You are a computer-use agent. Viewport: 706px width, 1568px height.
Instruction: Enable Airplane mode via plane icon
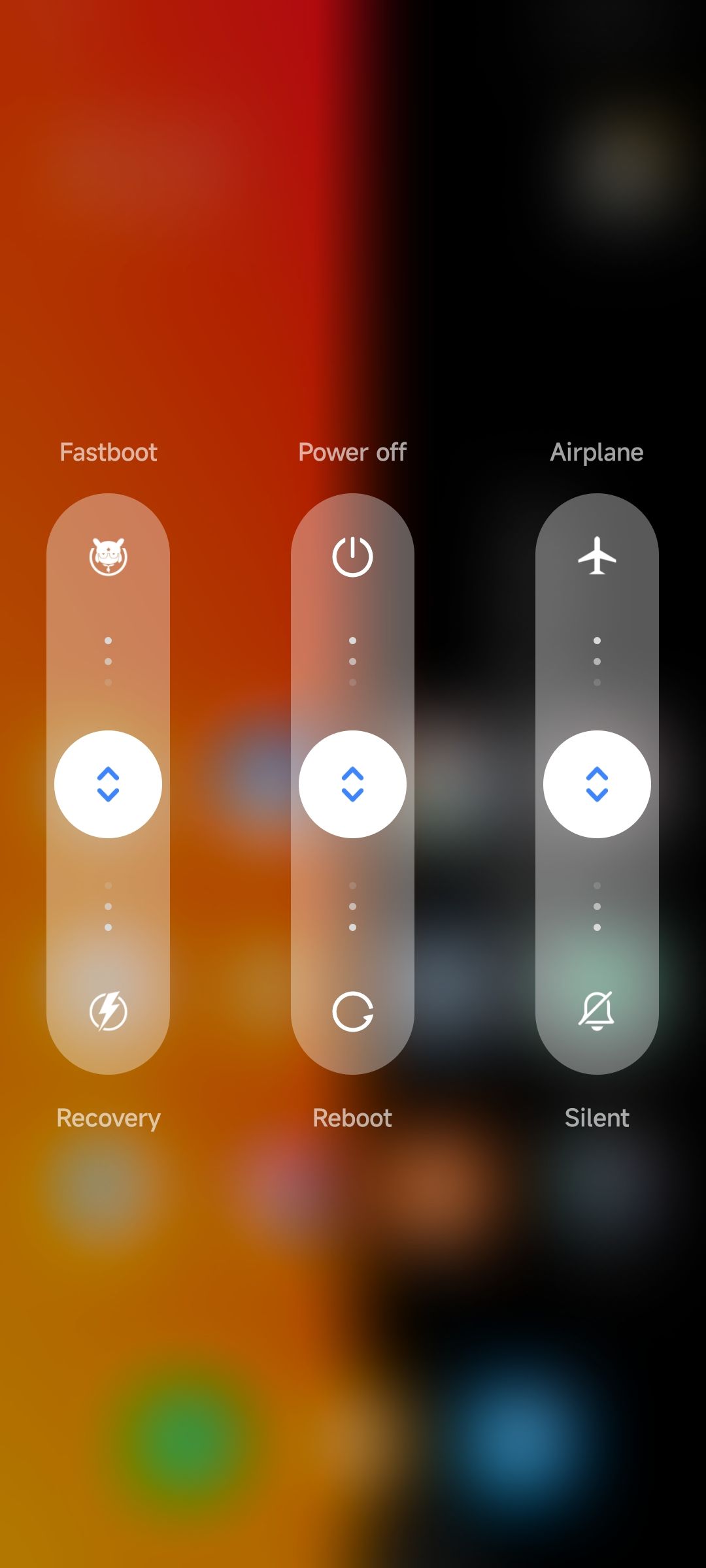(597, 557)
